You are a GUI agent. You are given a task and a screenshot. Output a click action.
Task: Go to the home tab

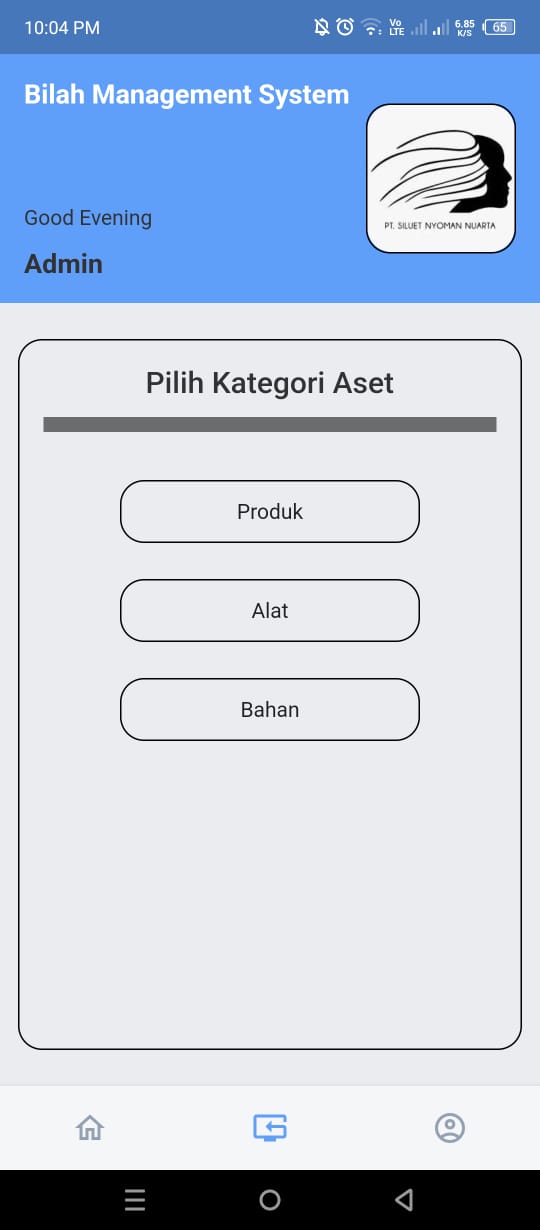pos(90,1128)
